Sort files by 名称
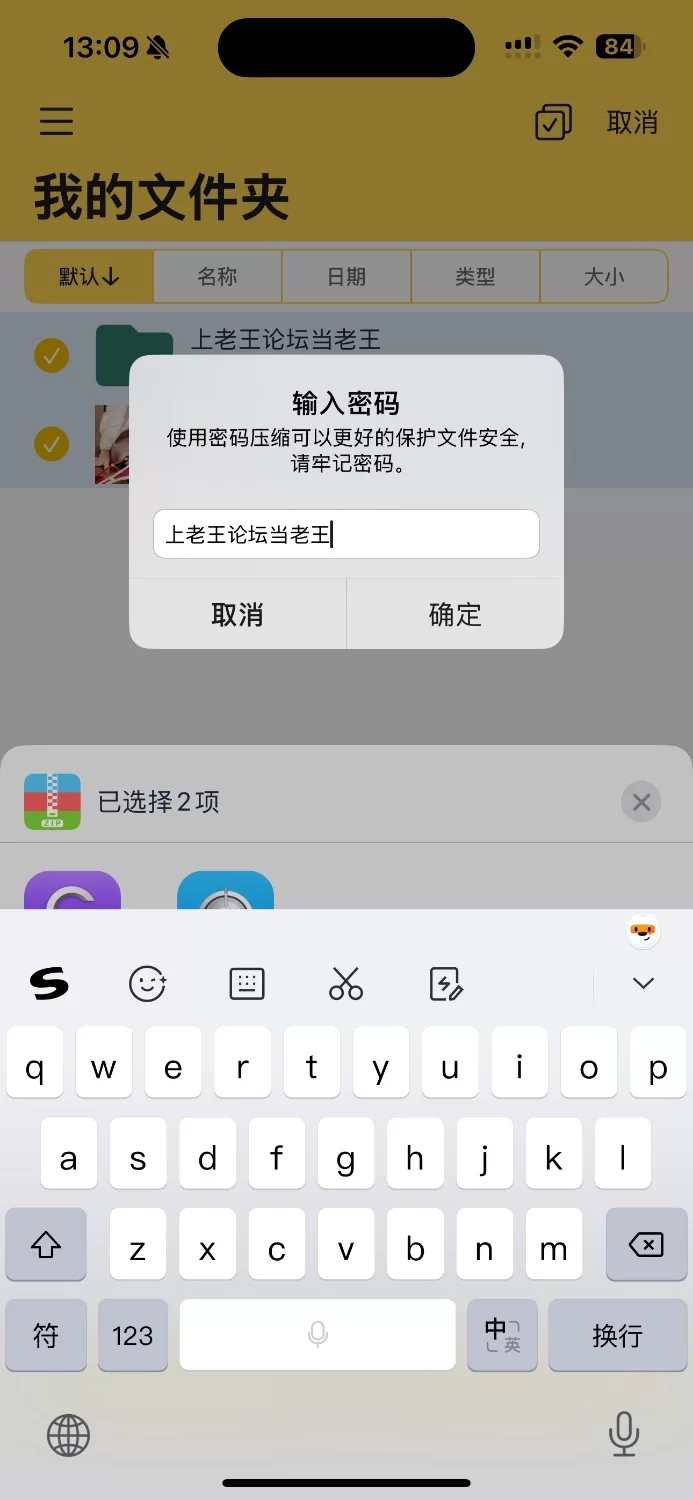Image resolution: width=693 pixels, height=1500 pixels. click(217, 276)
